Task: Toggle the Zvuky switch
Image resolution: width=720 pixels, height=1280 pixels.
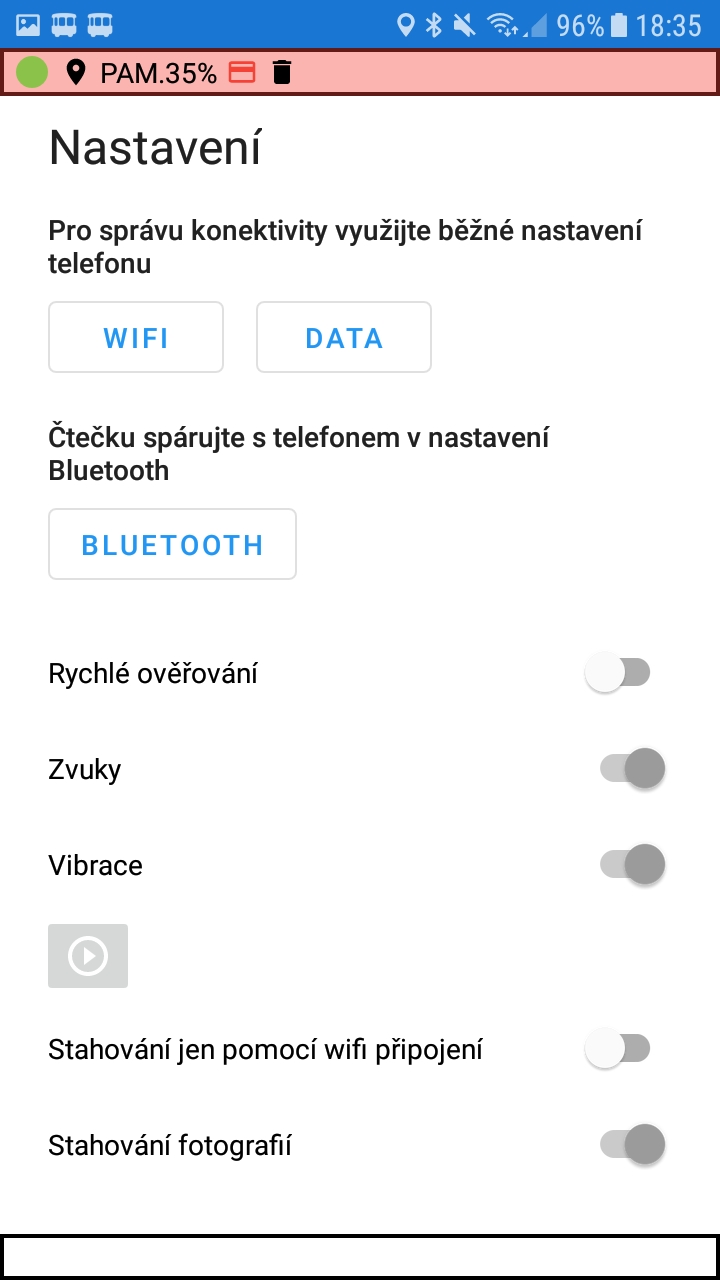Action: (632, 769)
